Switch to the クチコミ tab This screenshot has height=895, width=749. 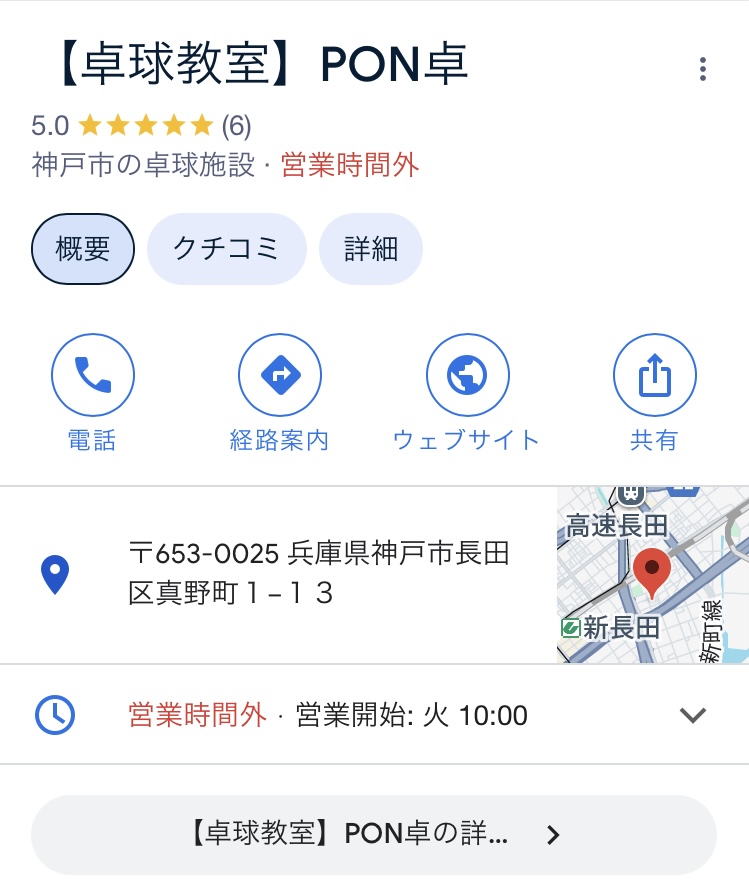click(226, 249)
